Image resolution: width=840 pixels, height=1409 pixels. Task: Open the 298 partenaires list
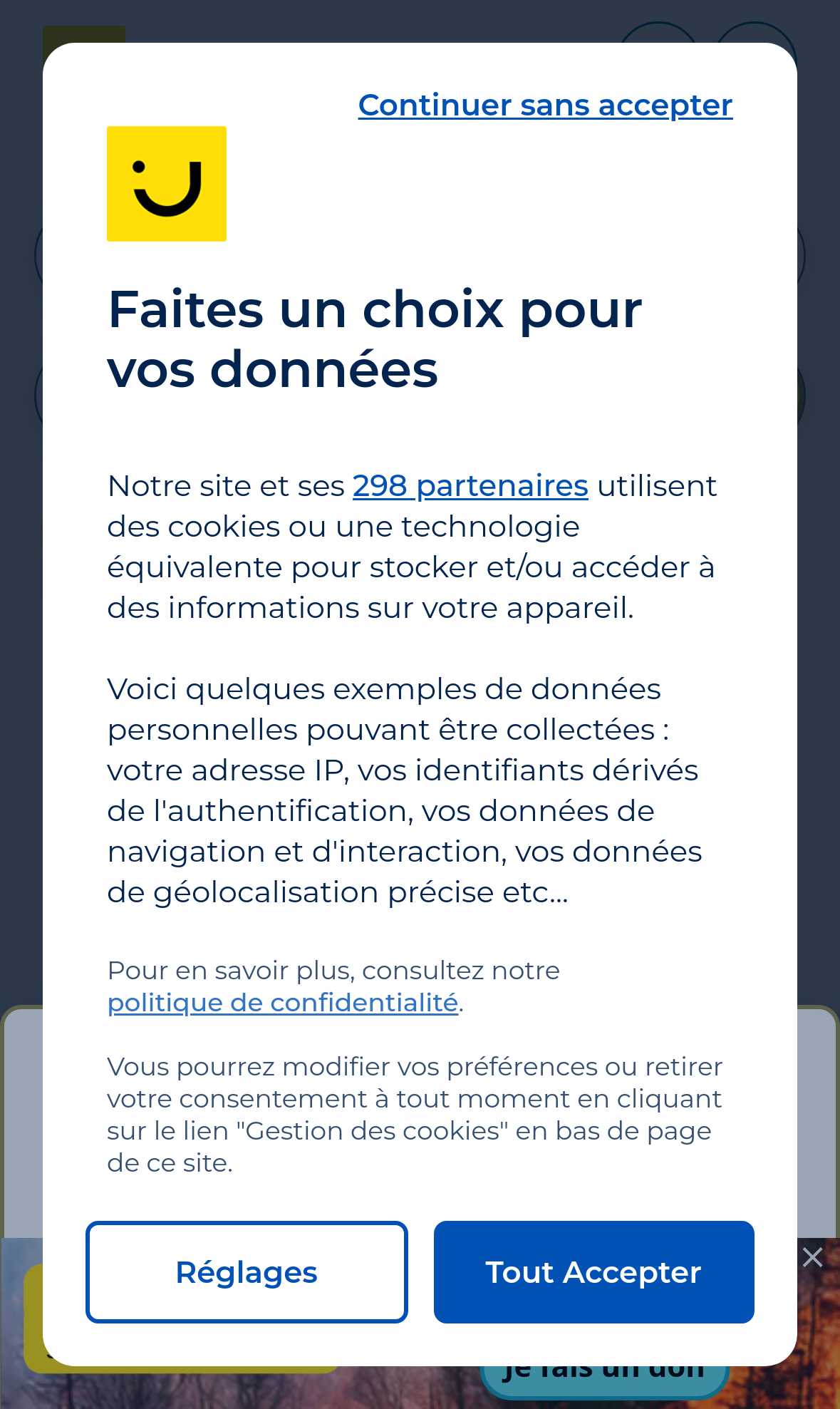click(470, 486)
